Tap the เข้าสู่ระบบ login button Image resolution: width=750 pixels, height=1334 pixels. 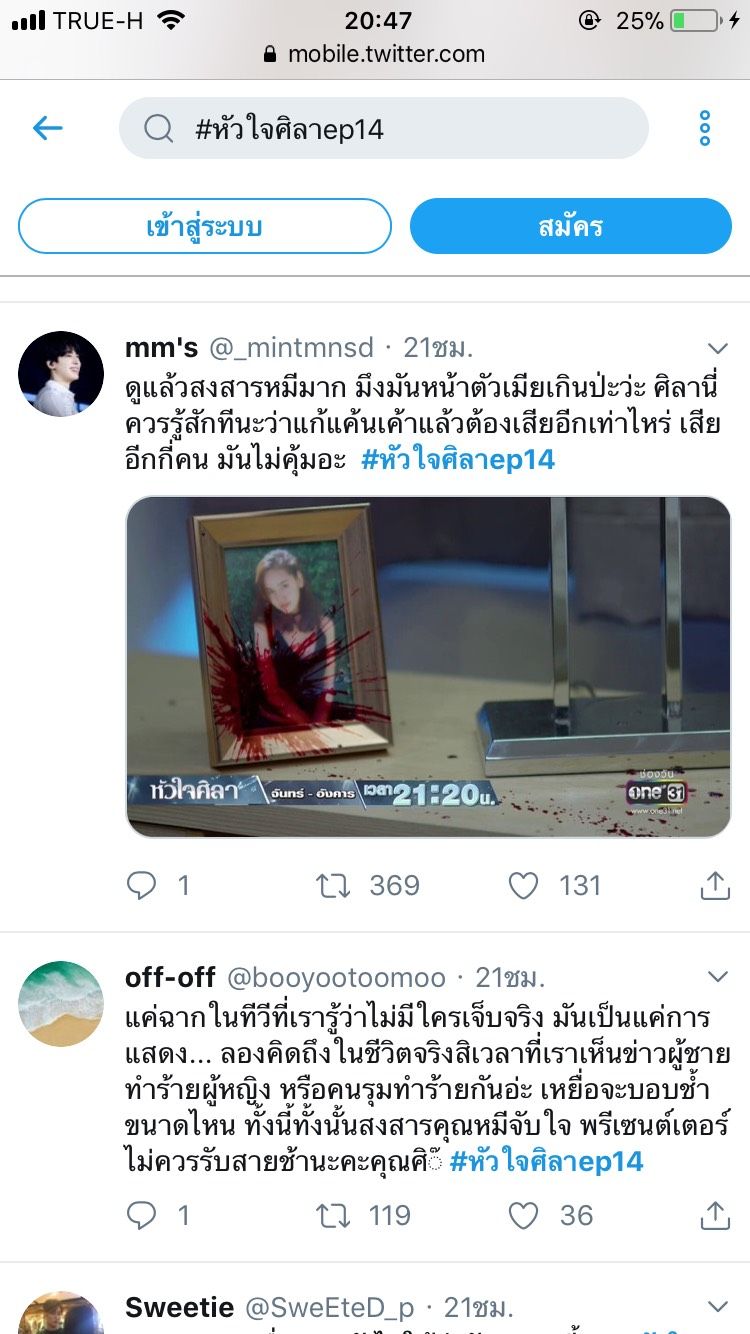204,226
